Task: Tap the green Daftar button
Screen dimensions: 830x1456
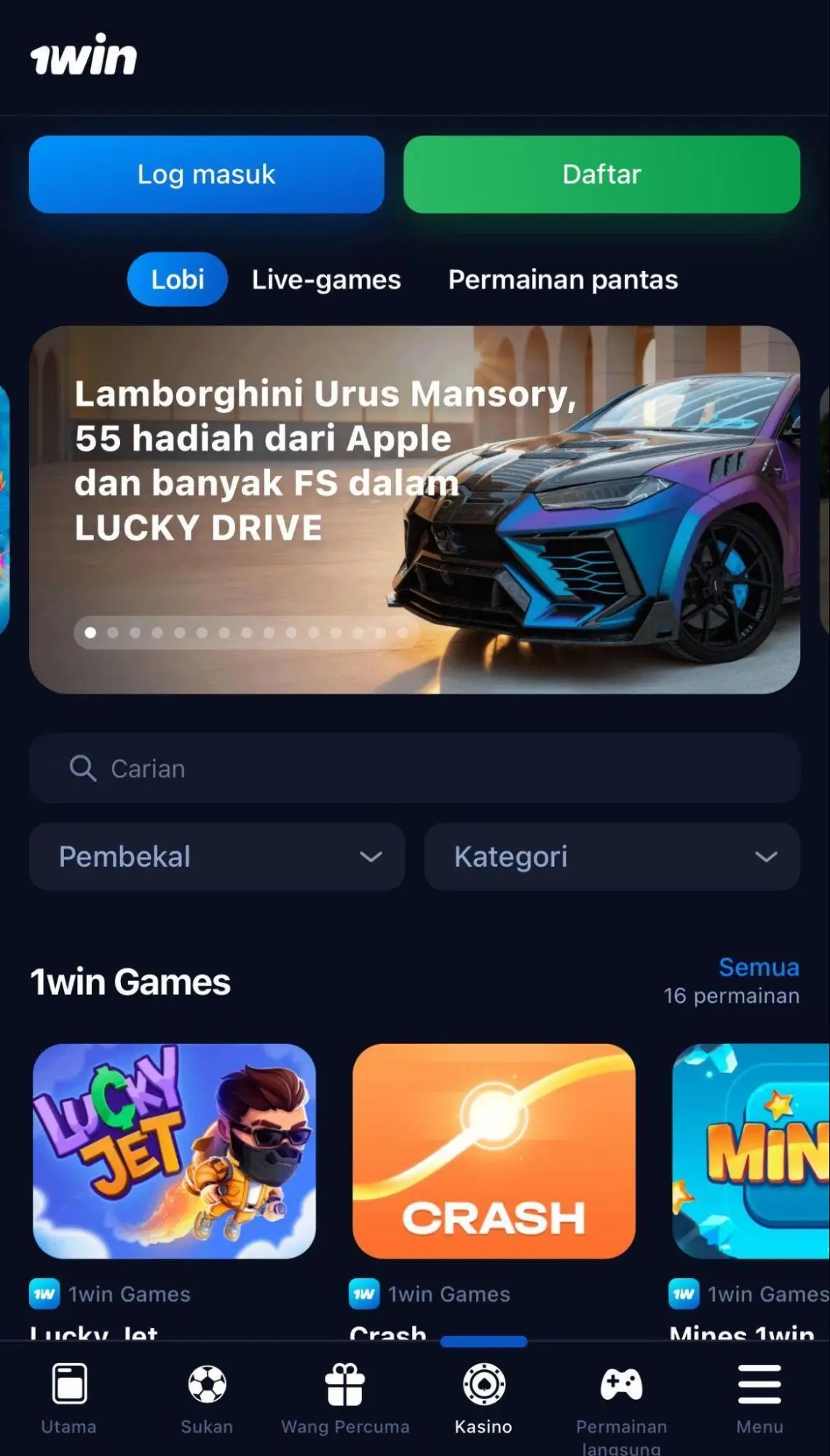Action: [x=601, y=174]
